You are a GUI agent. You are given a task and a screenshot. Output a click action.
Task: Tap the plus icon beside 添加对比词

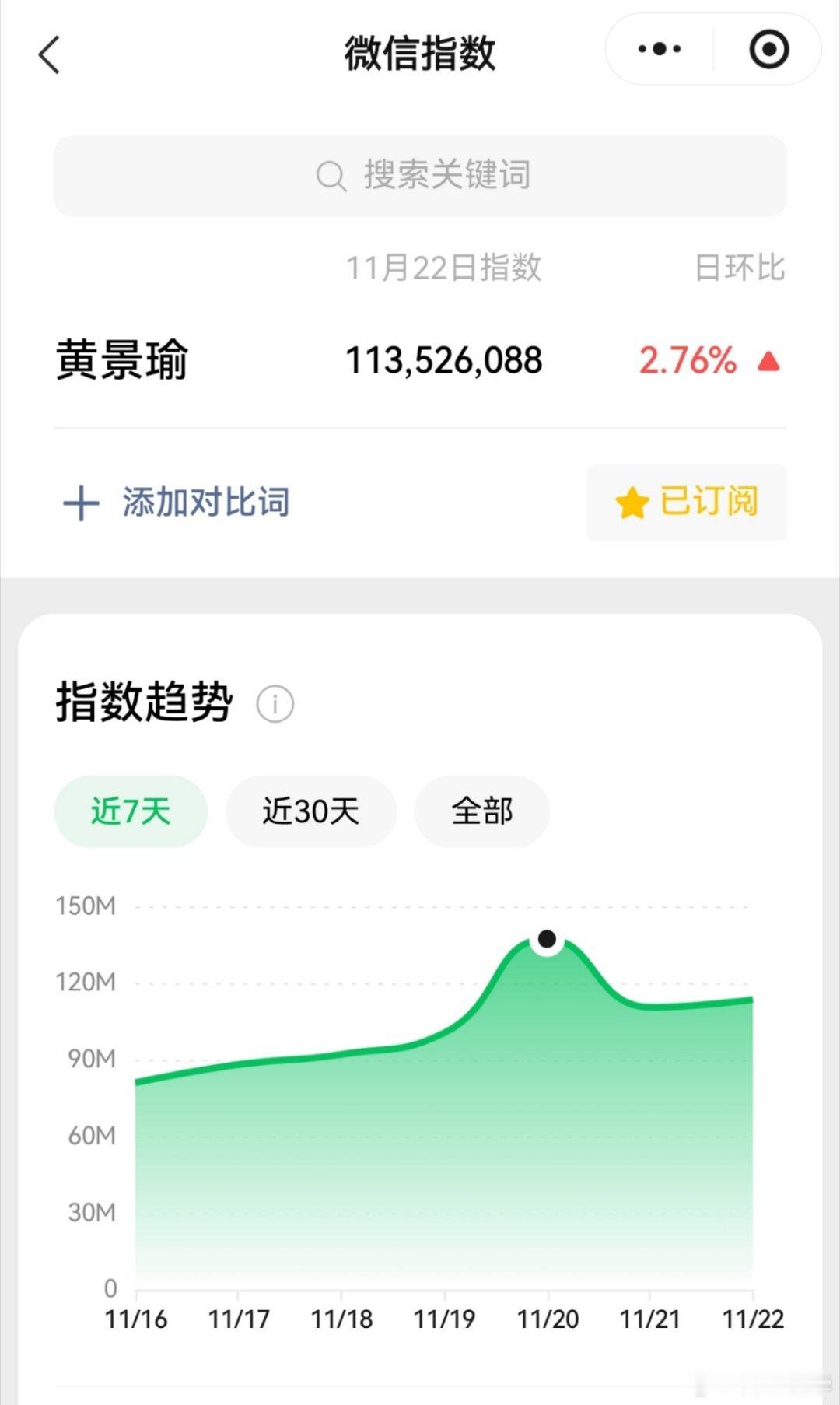pos(80,503)
